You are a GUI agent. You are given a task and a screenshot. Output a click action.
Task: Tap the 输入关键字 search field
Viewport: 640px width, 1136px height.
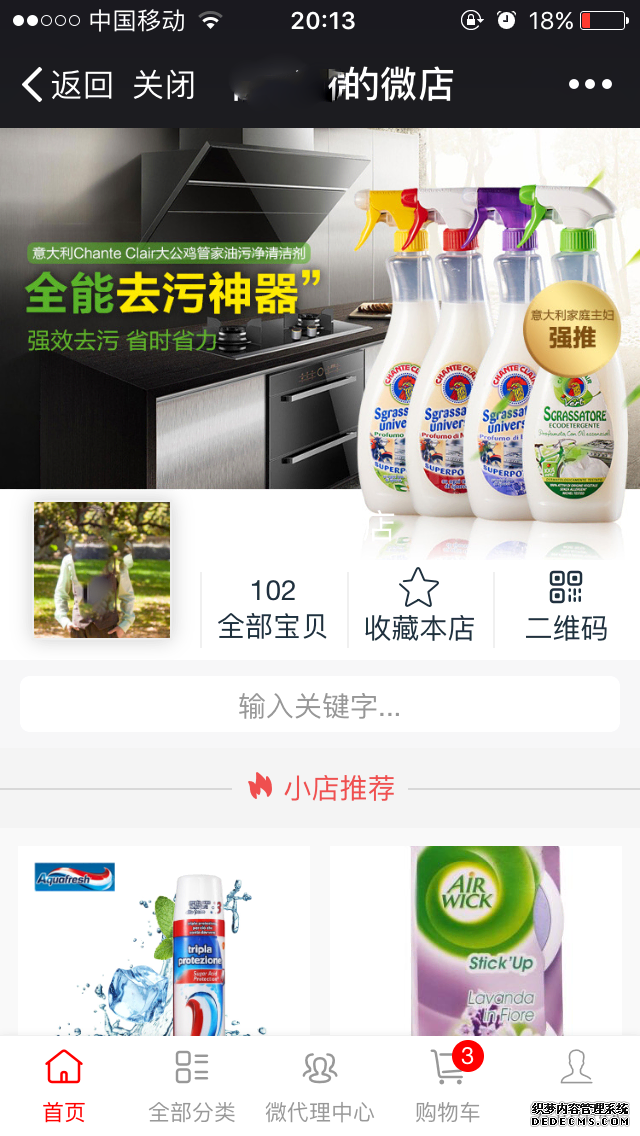pyautogui.click(x=320, y=706)
